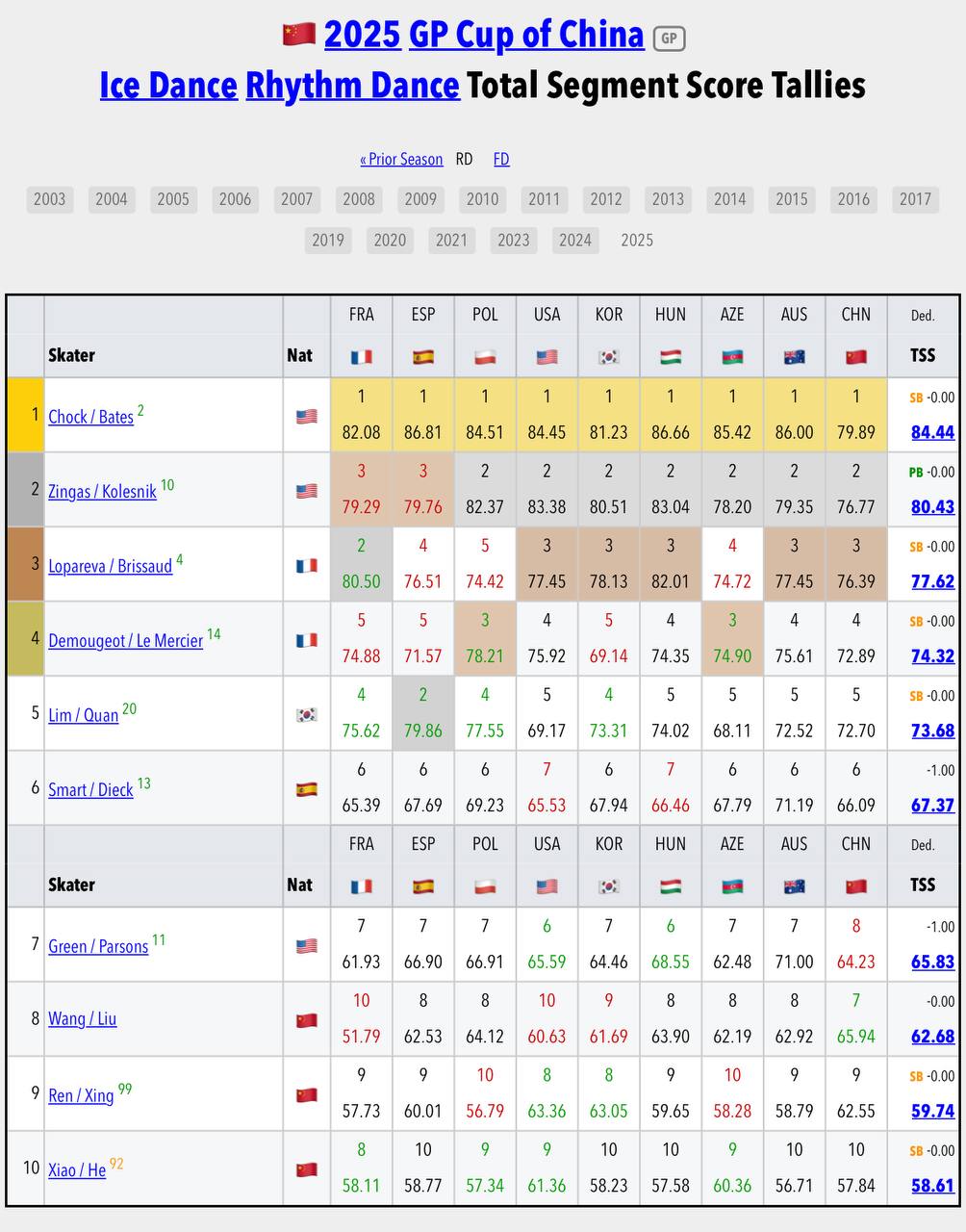Select the 2003 year chip
The width and height of the screenshot is (966, 1232).
coord(50,199)
